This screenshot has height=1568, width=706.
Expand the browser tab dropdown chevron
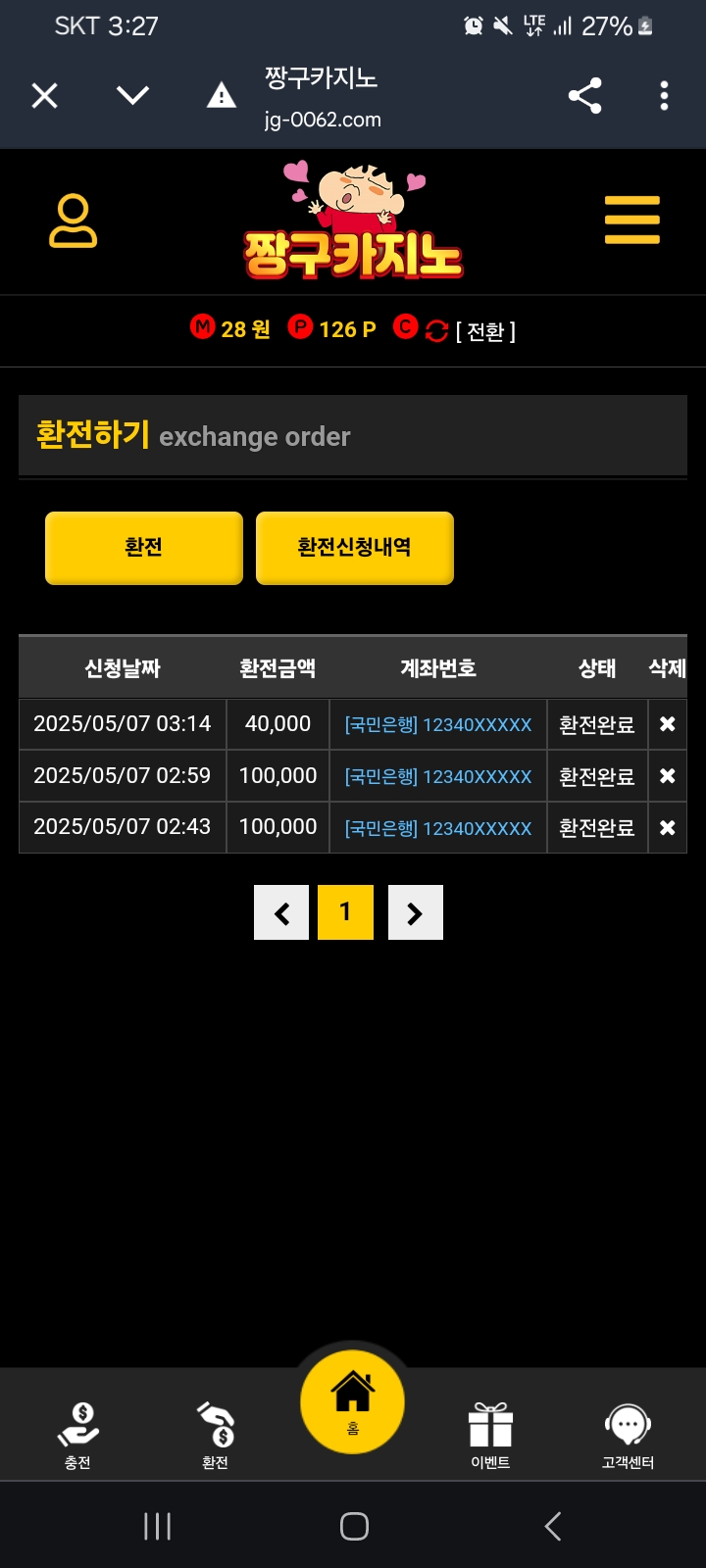tap(132, 95)
